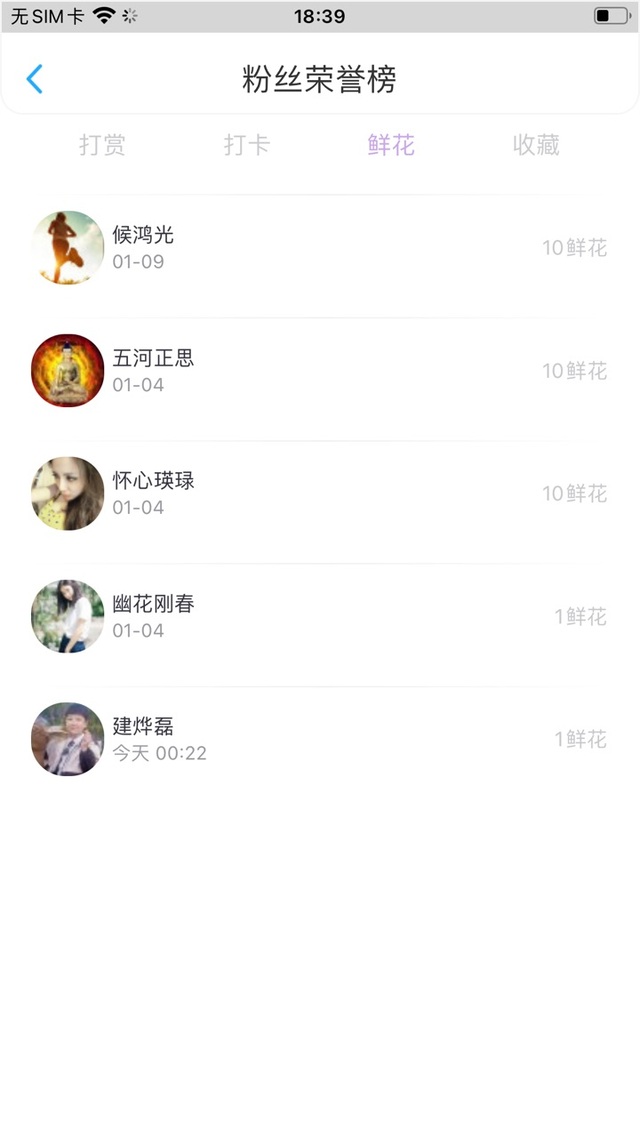
Task: Open 五河正思's fan entry
Action: tap(320, 371)
